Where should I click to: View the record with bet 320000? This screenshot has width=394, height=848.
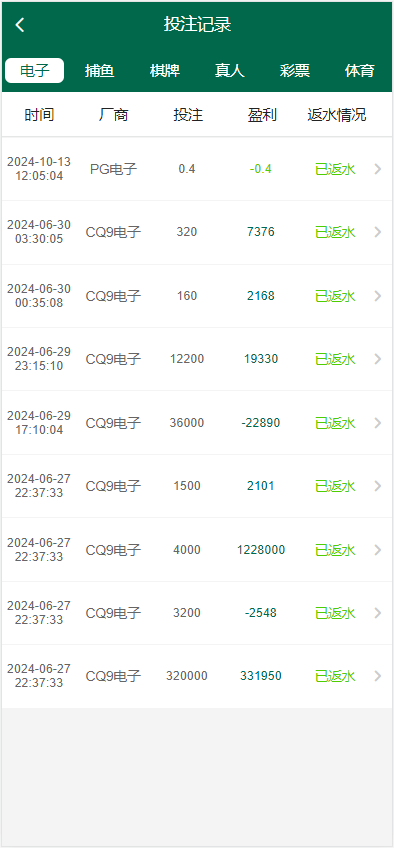pos(197,677)
